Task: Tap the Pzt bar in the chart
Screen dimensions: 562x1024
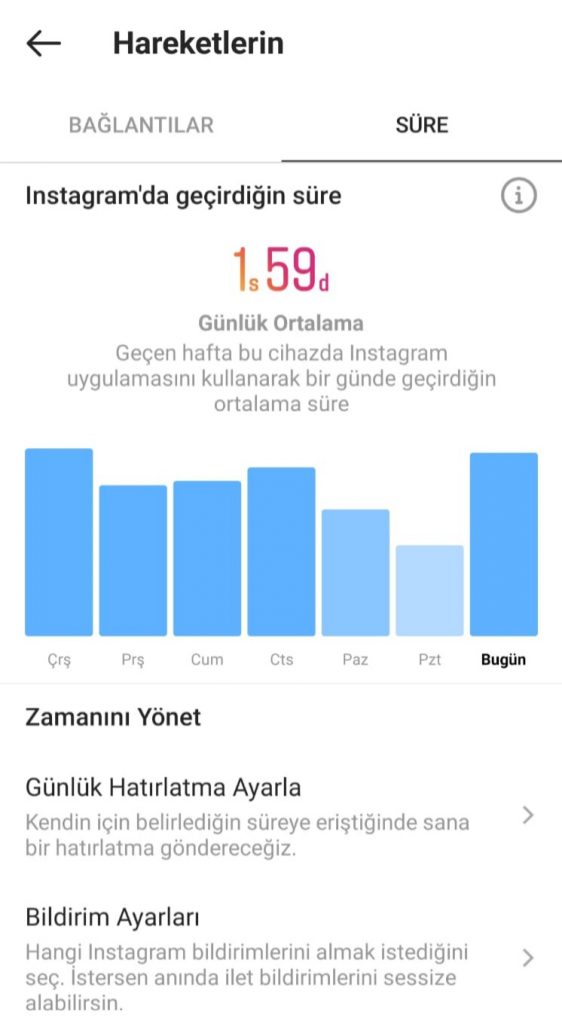Action: (429, 590)
